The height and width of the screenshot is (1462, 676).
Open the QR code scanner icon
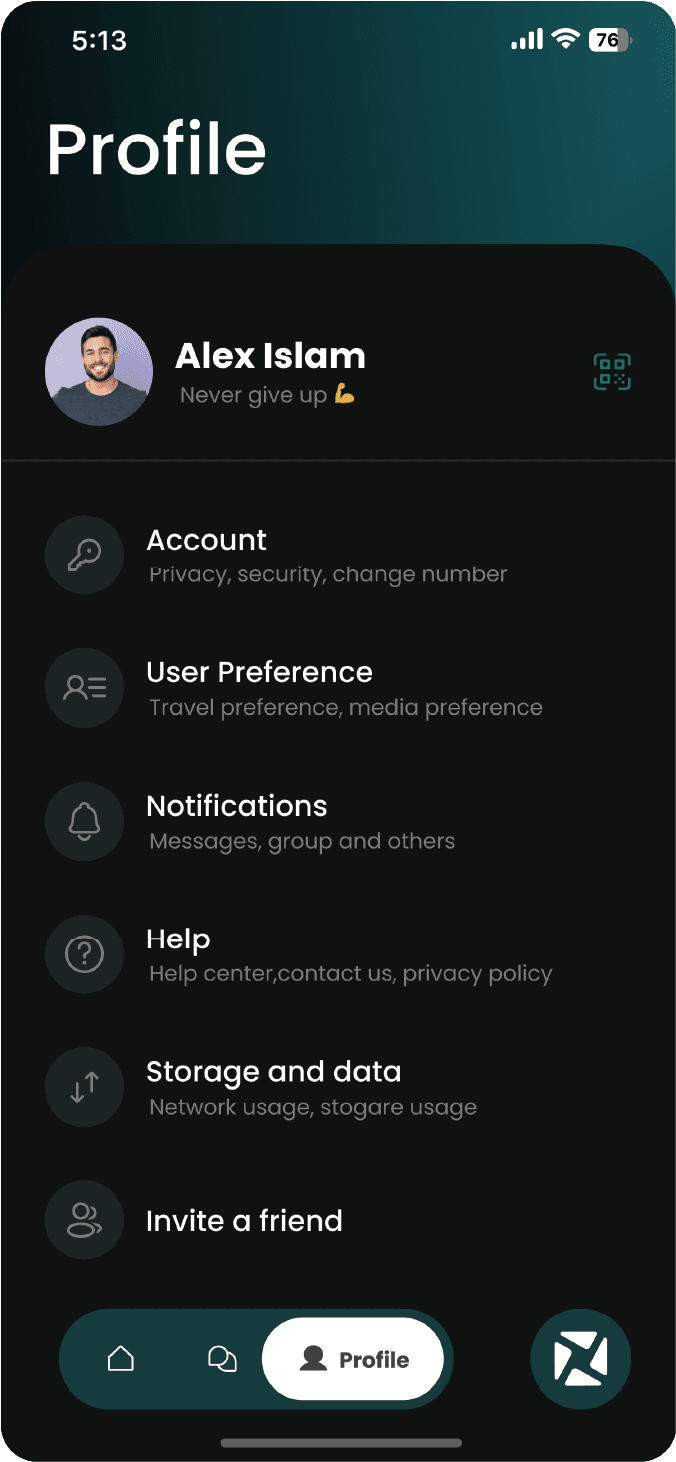(612, 372)
